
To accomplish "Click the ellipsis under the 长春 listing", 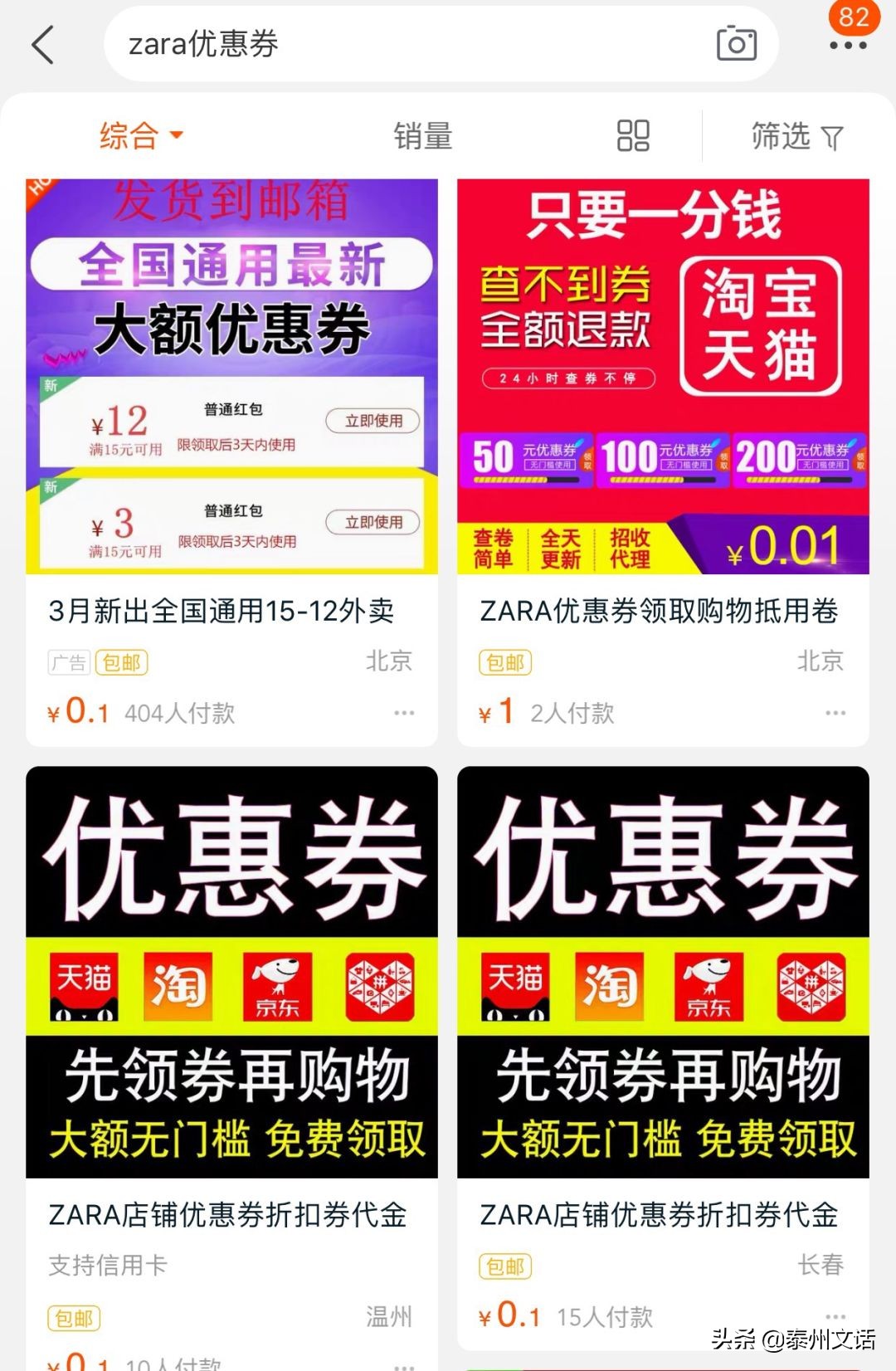I will (835, 1315).
